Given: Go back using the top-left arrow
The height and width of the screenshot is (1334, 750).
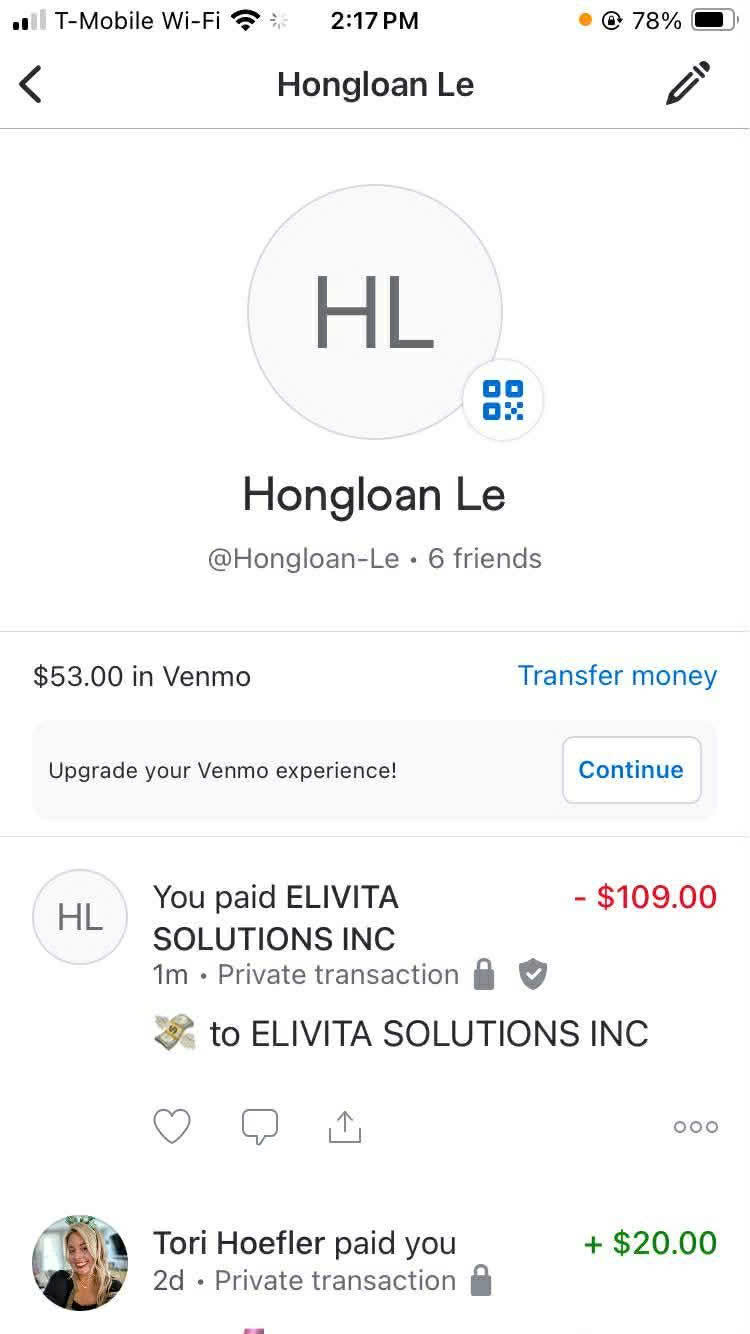Looking at the screenshot, I should (x=32, y=85).
